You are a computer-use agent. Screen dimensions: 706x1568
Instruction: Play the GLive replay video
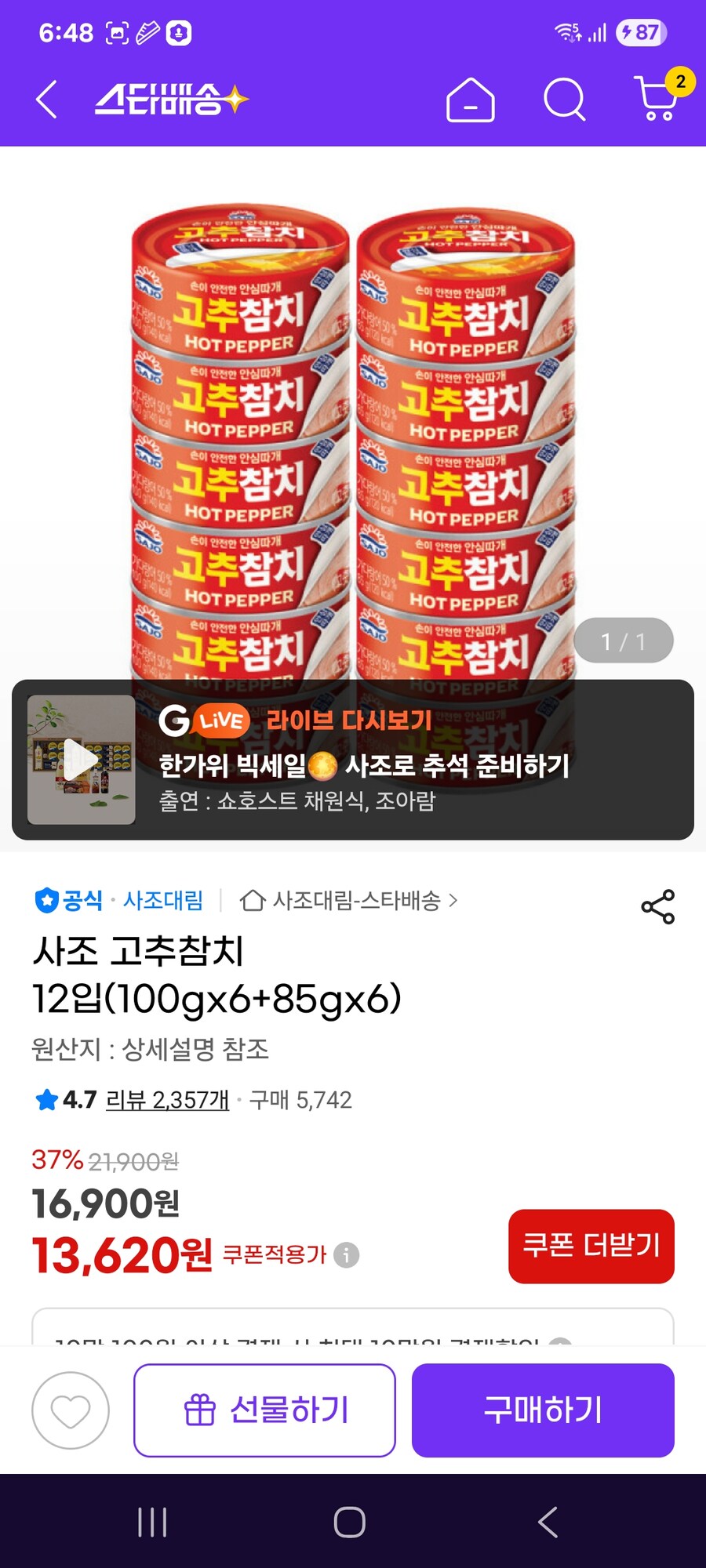point(82,759)
